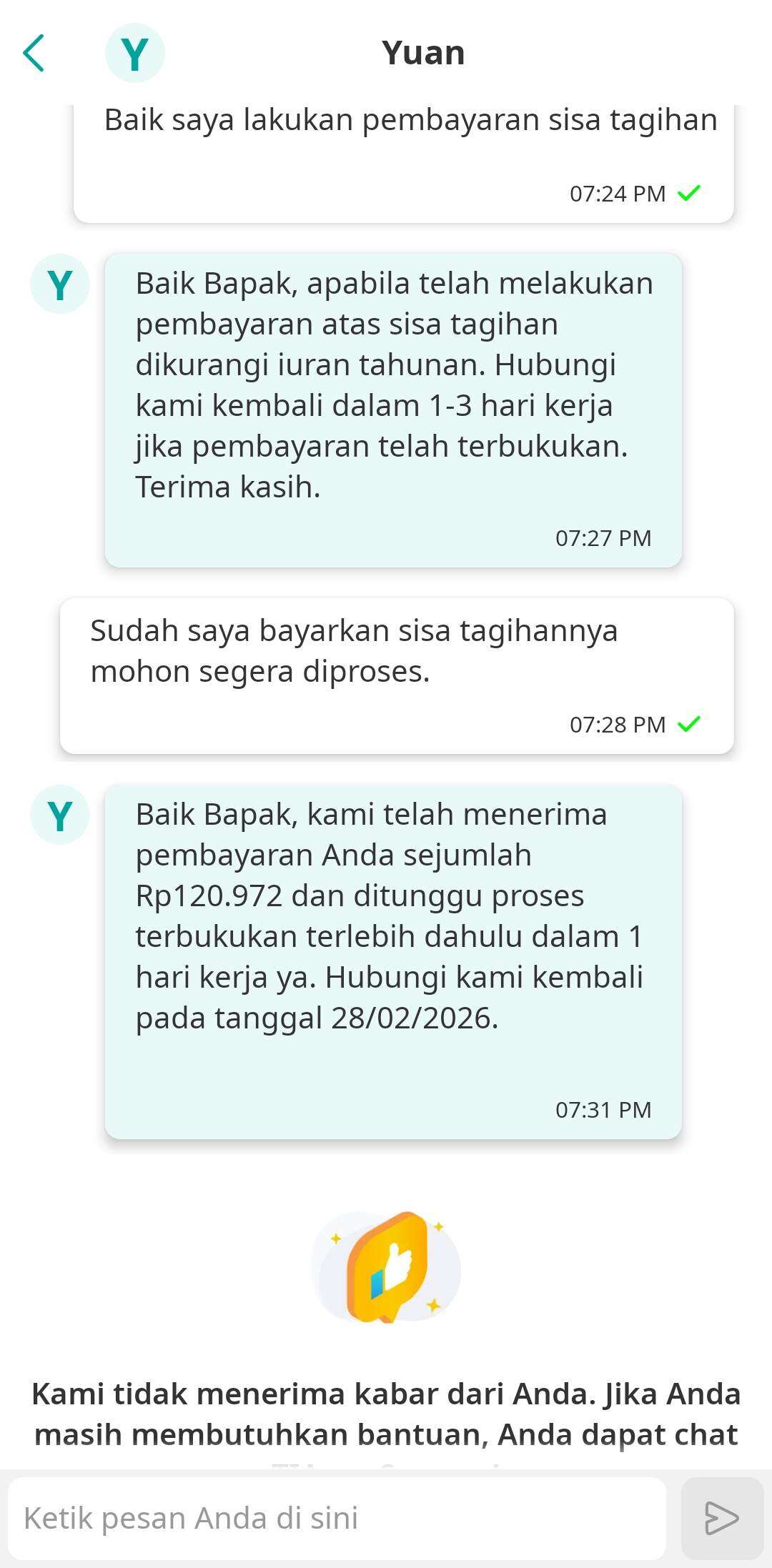
Task: Send the typed message
Action: point(721,1518)
